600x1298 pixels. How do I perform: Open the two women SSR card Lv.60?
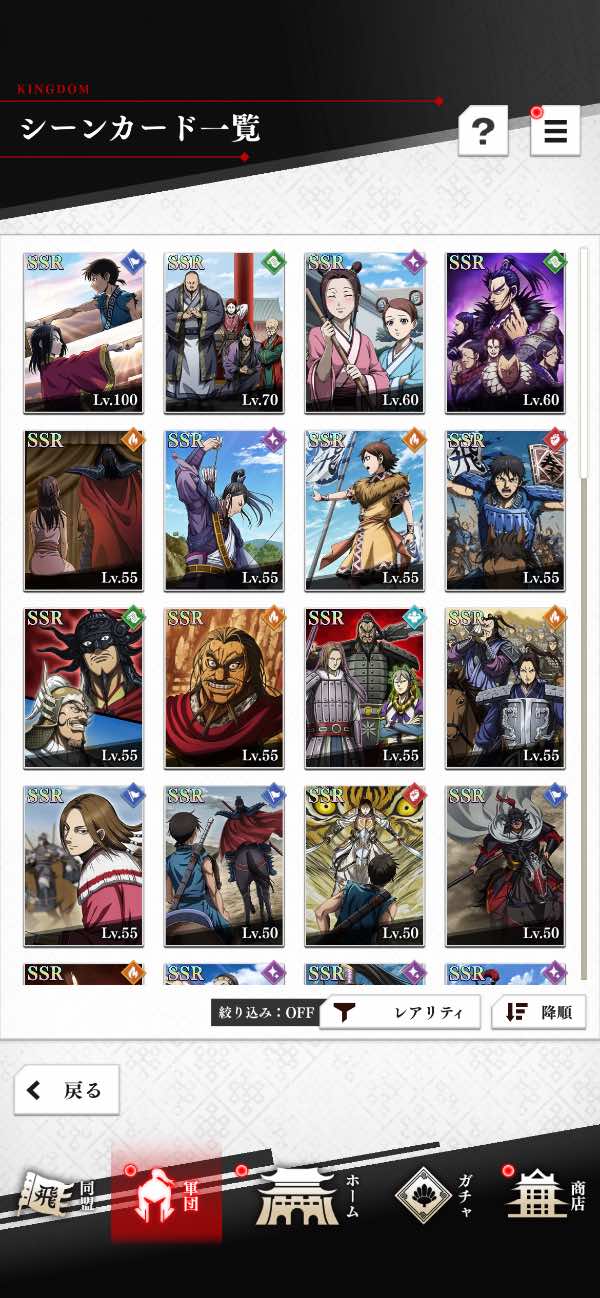click(365, 332)
